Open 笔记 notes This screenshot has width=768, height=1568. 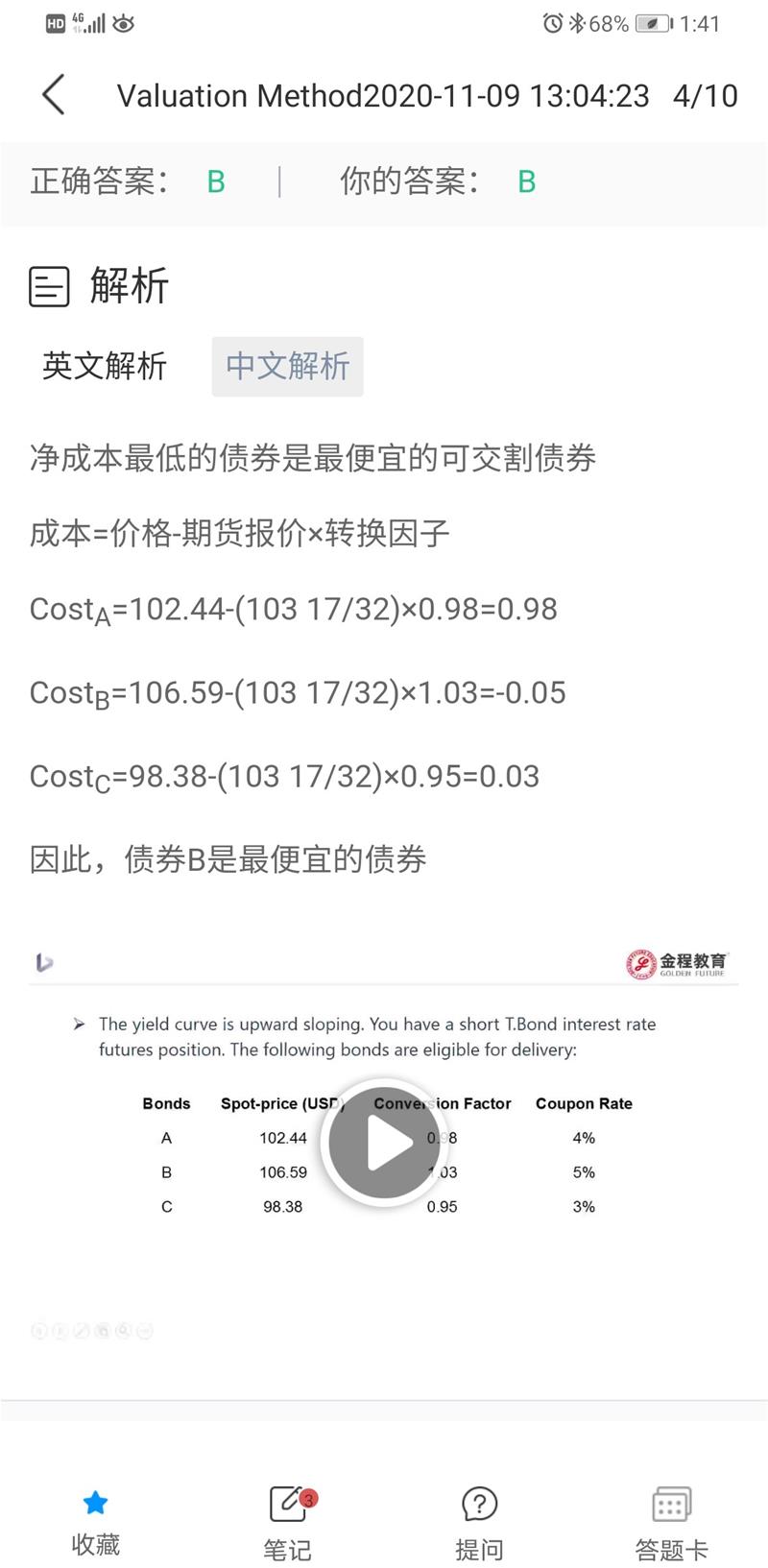click(x=287, y=1522)
